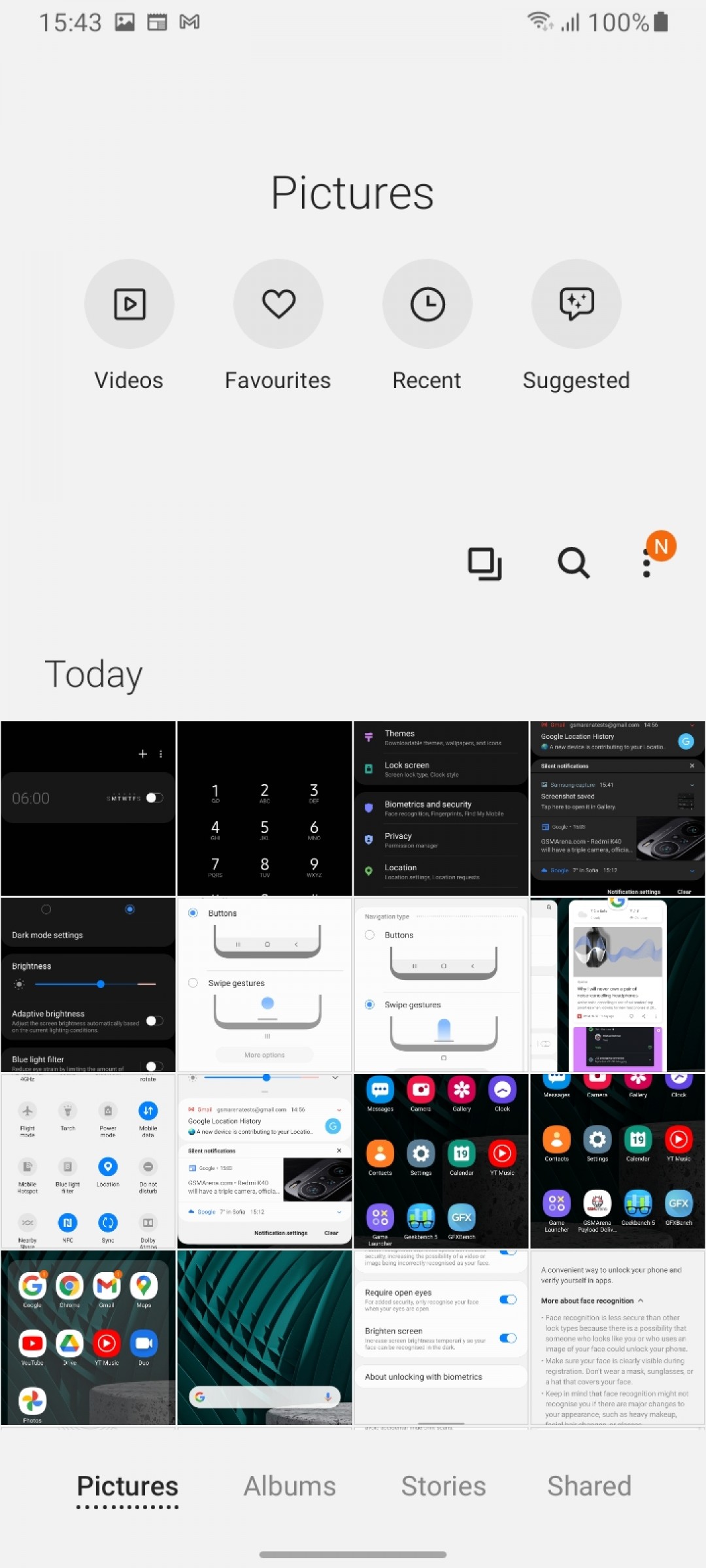Open the more options menu
706x1568 pixels.
click(647, 563)
